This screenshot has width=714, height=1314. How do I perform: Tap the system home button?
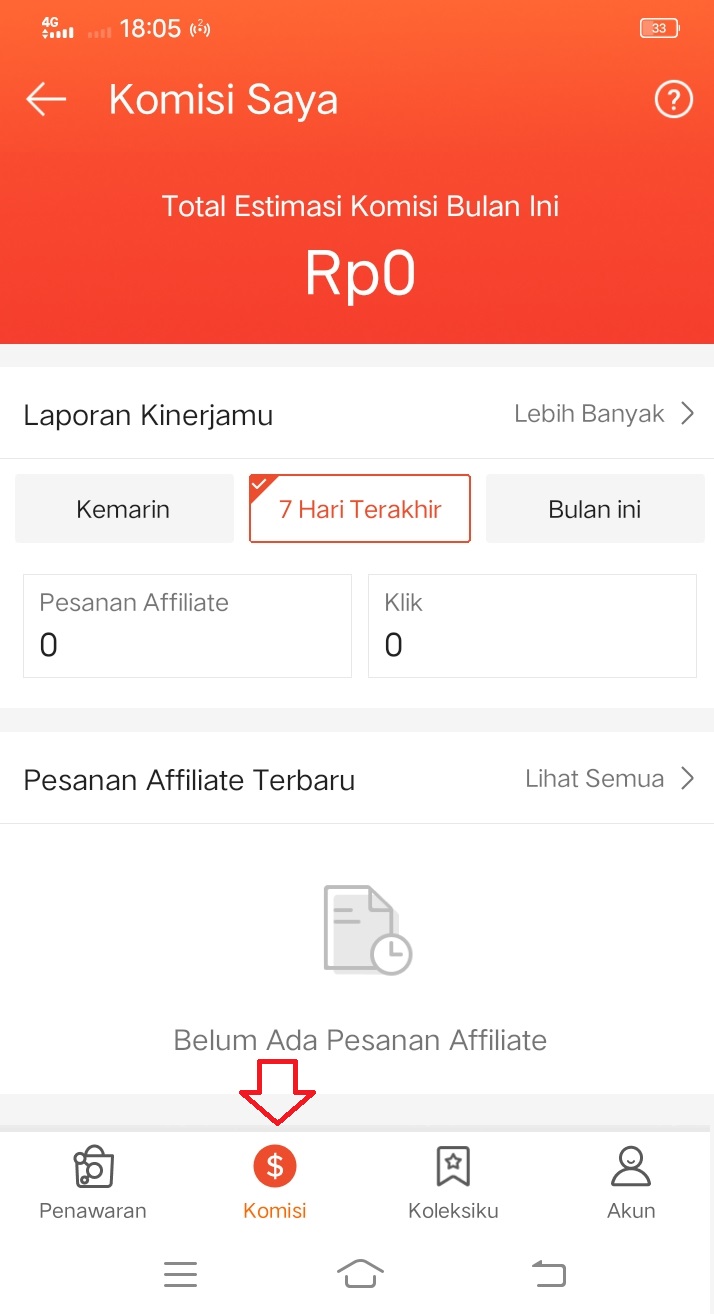tap(360, 1274)
